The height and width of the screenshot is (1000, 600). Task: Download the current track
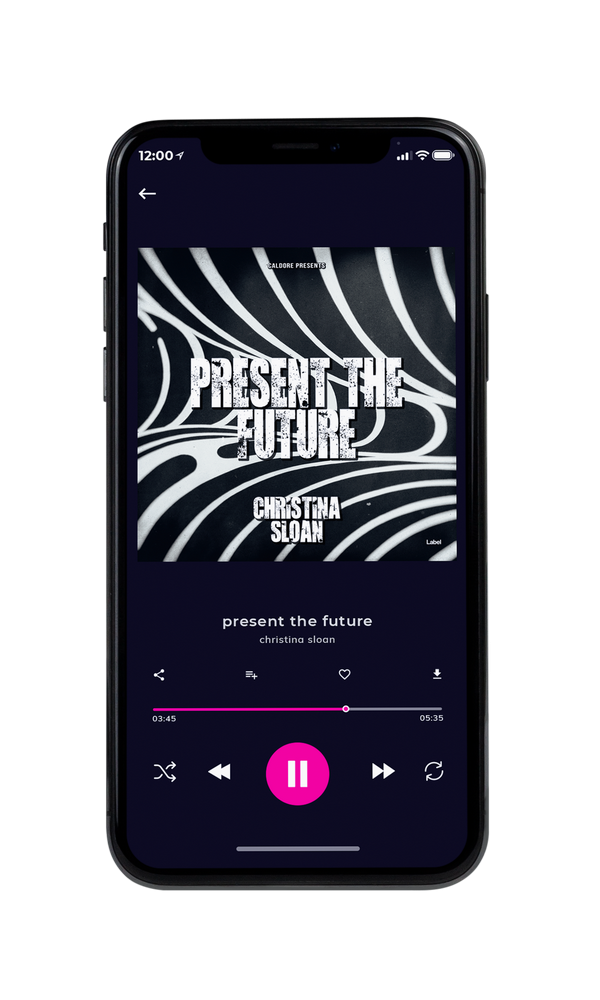tap(437, 674)
